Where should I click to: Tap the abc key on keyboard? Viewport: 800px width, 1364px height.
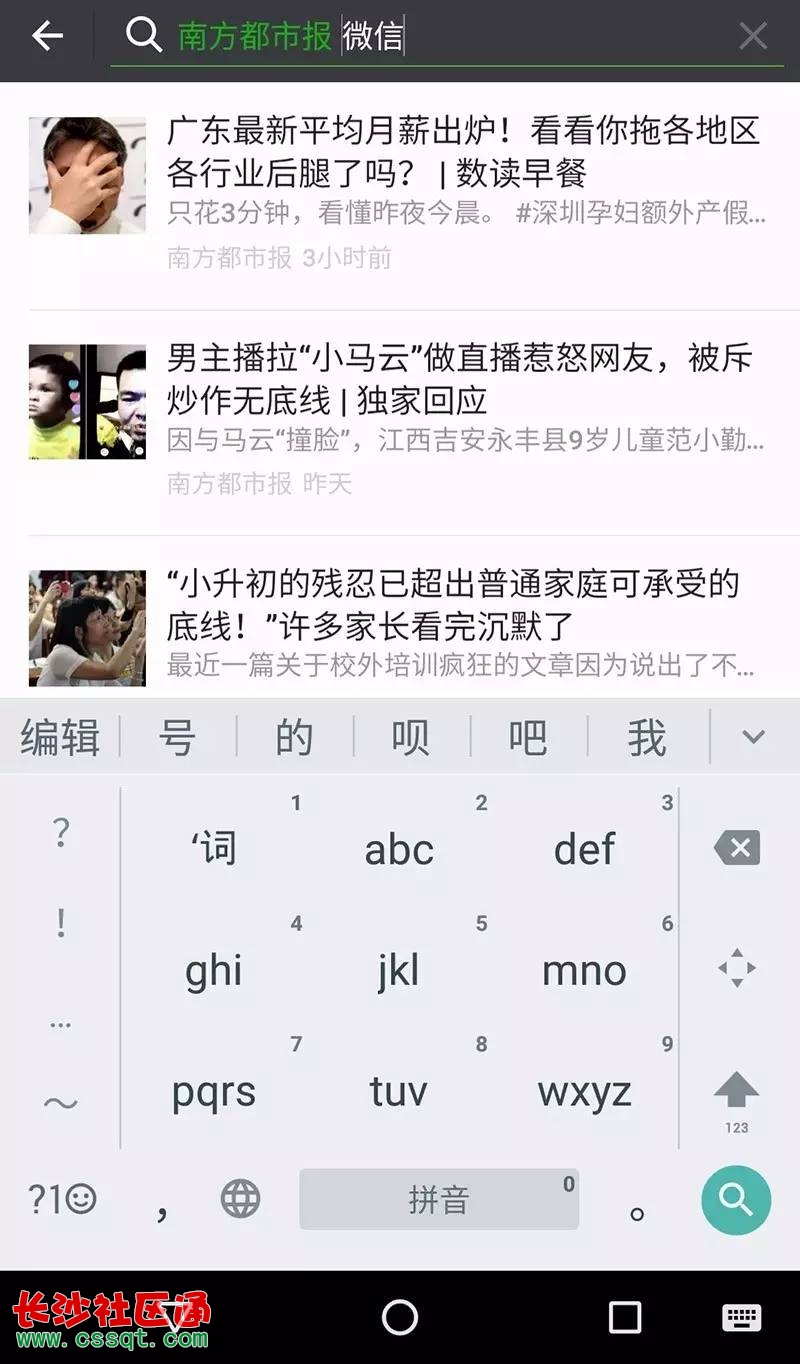[x=398, y=848]
